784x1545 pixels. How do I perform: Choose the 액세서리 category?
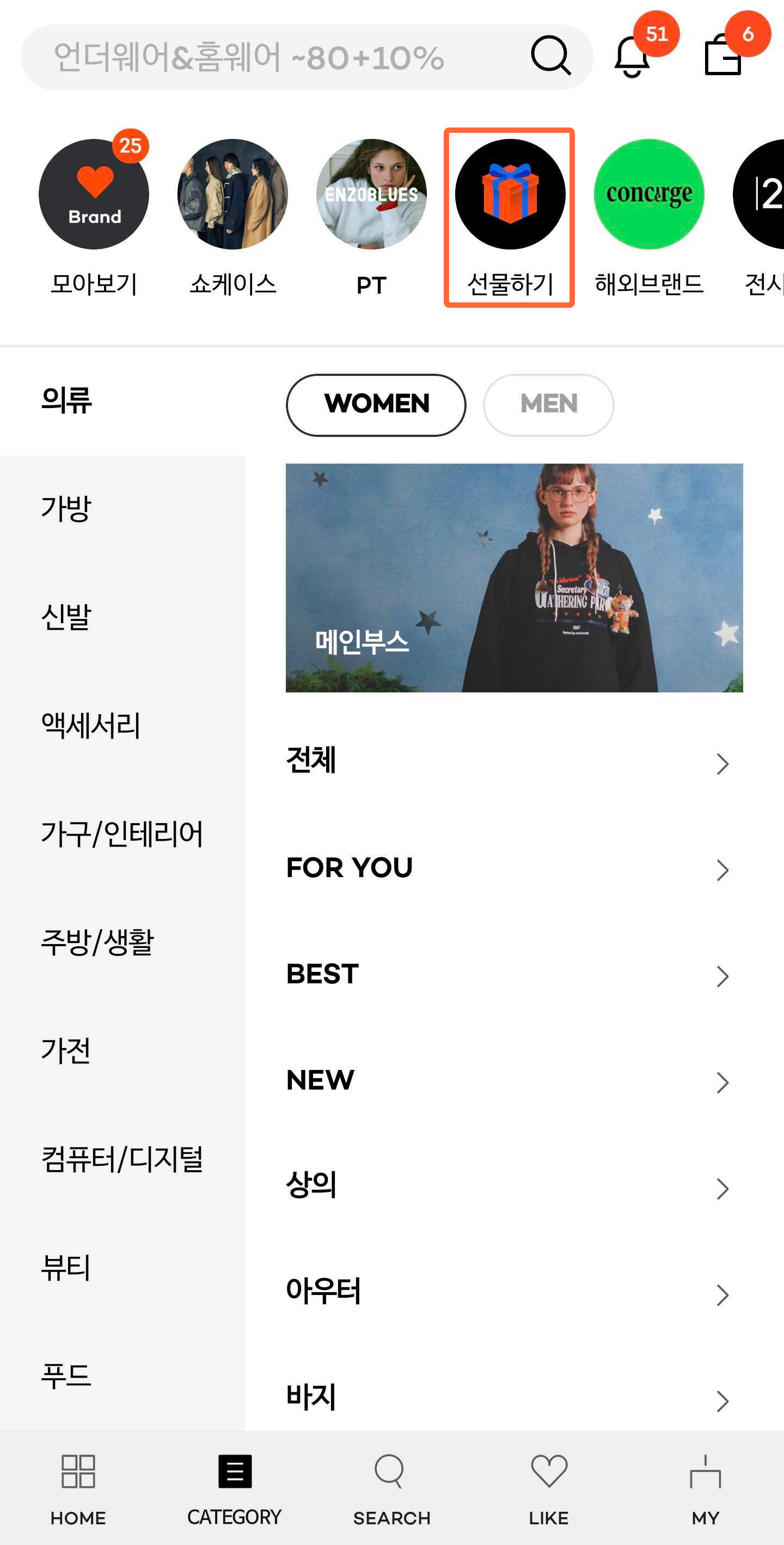pyautogui.click(x=90, y=726)
